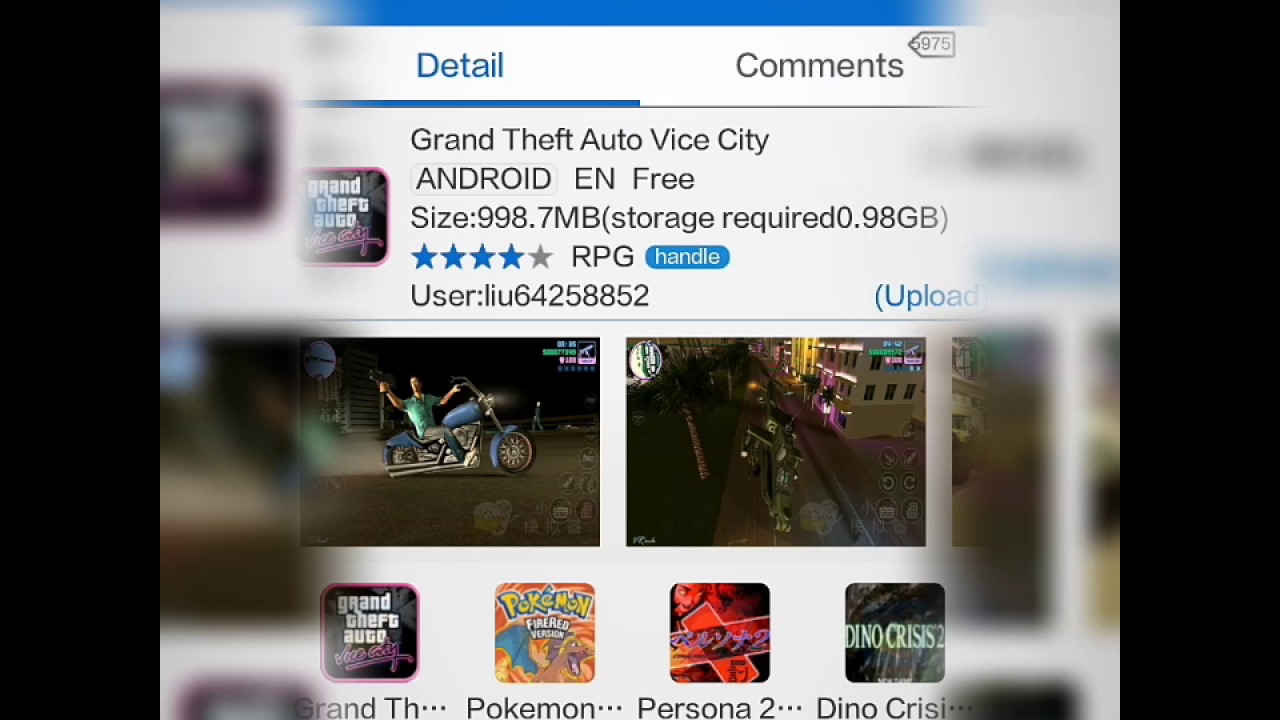Open Pokemon FireRed game tile
The image size is (1280, 720).
(545, 633)
